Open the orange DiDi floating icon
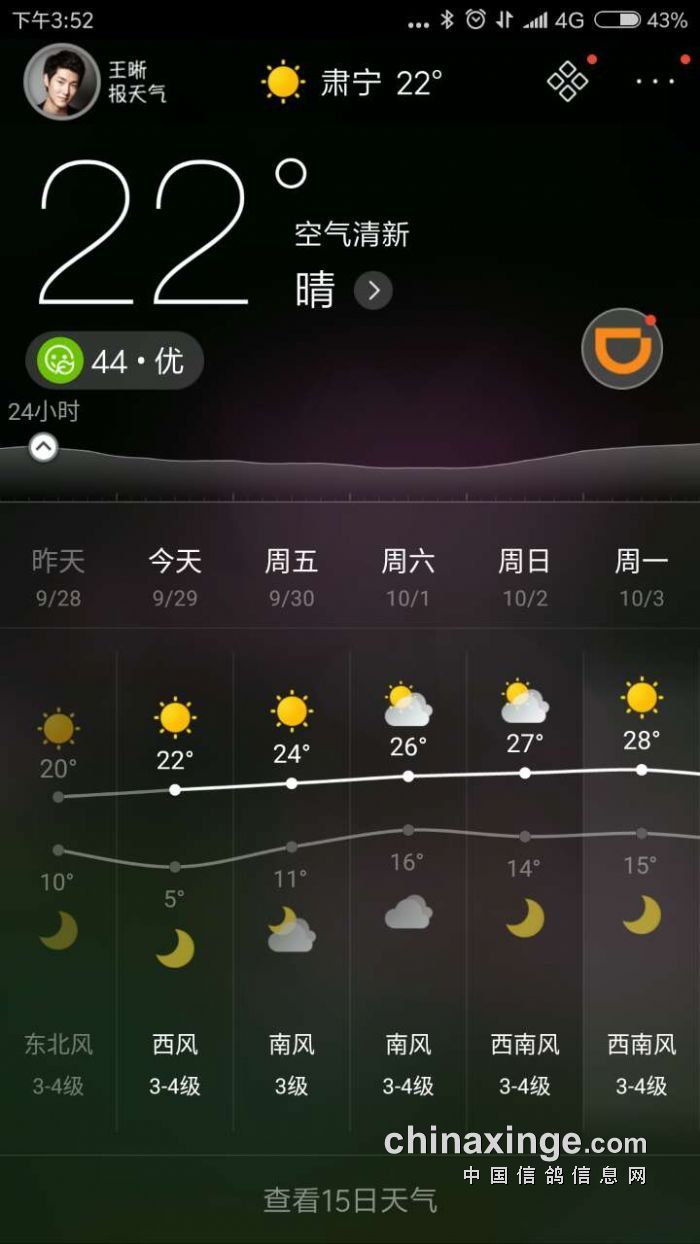The image size is (700, 1244). pos(622,349)
